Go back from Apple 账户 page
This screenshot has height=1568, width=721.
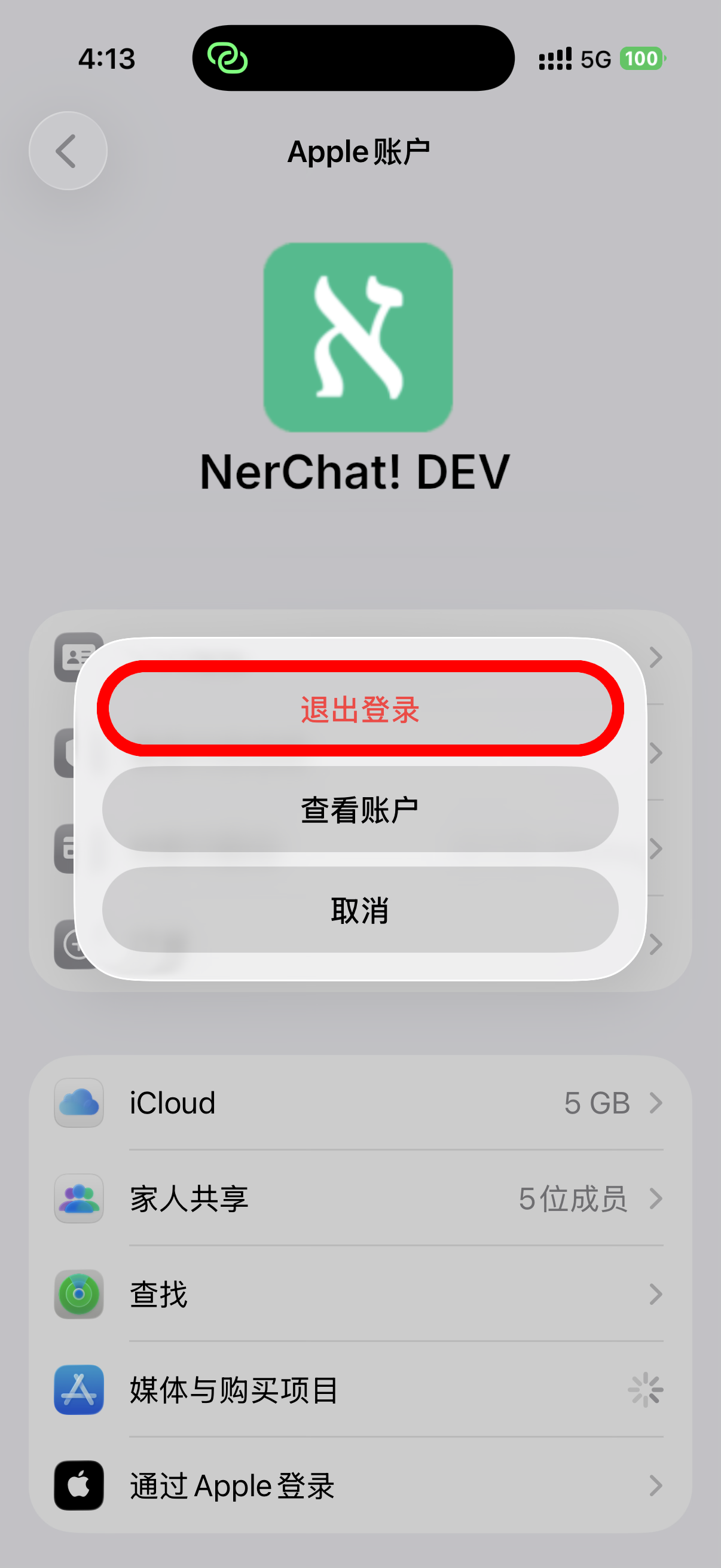point(68,151)
